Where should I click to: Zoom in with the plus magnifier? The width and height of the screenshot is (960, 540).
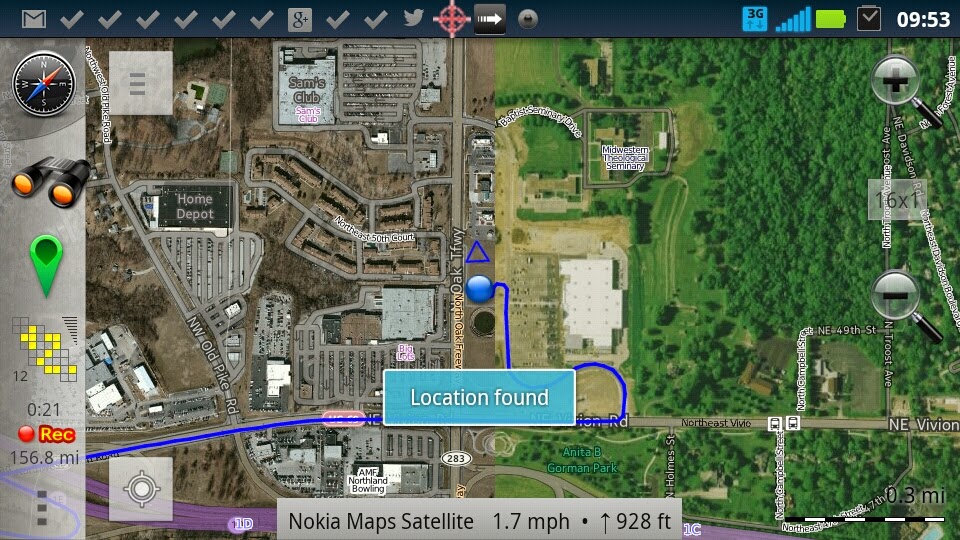pos(899,82)
